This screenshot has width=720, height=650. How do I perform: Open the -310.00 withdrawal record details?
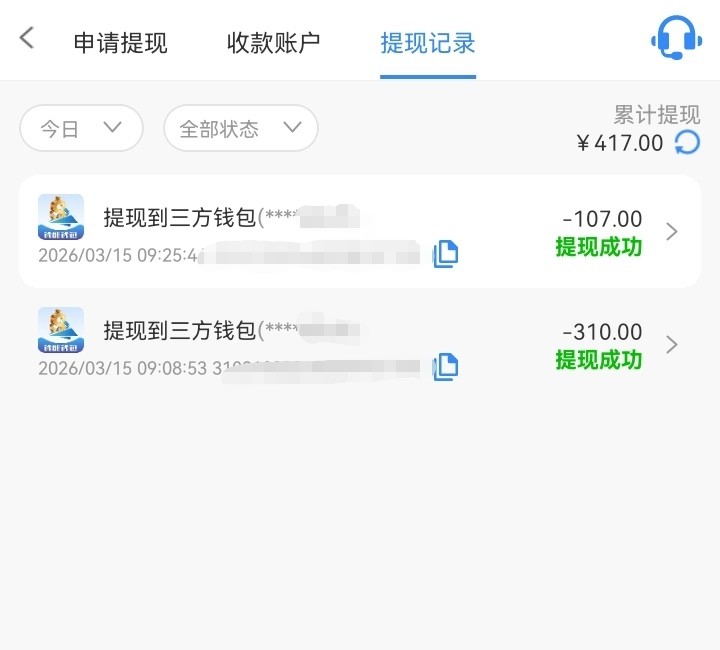pyautogui.click(x=671, y=345)
